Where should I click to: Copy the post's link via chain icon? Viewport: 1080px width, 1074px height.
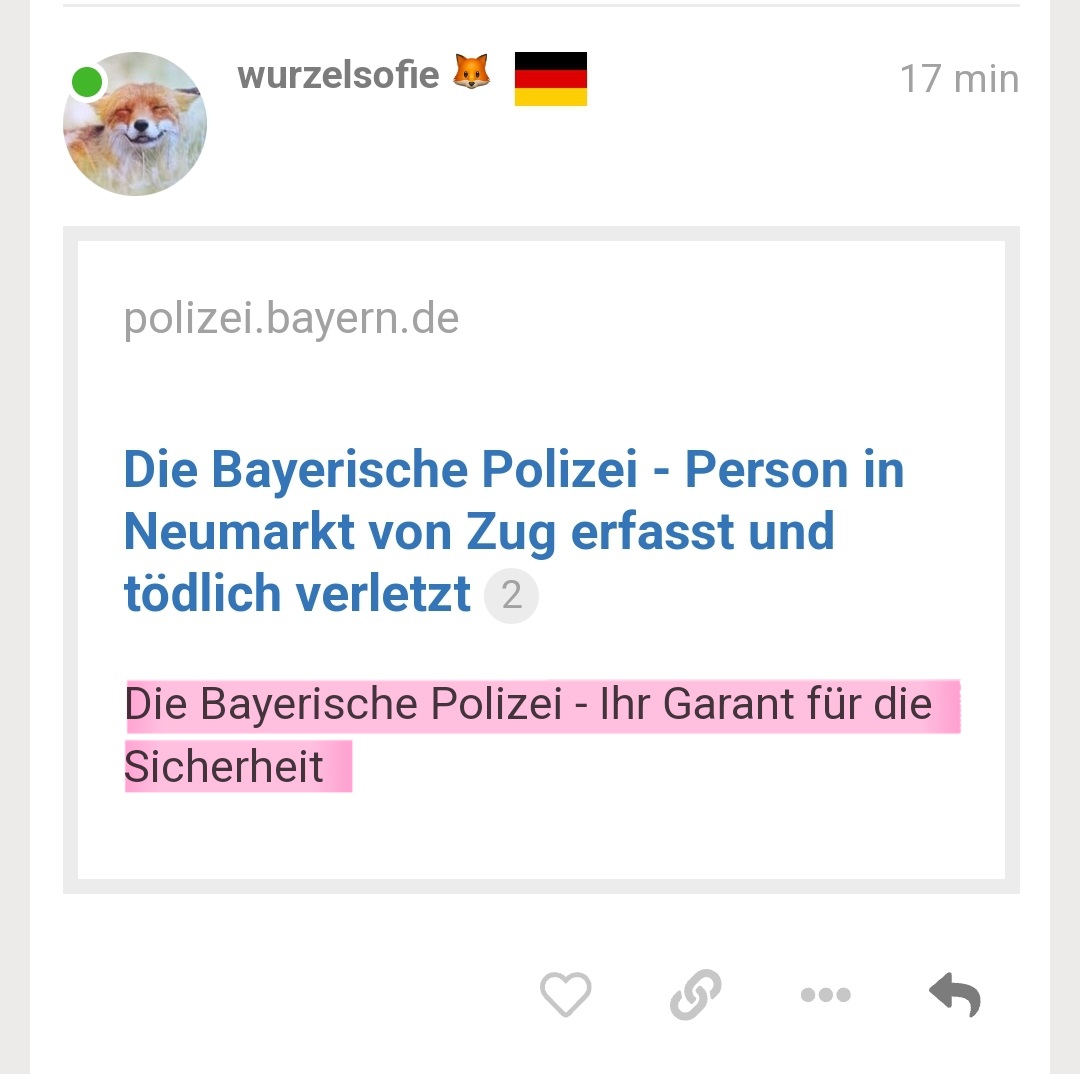pyautogui.click(x=695, y=994)
